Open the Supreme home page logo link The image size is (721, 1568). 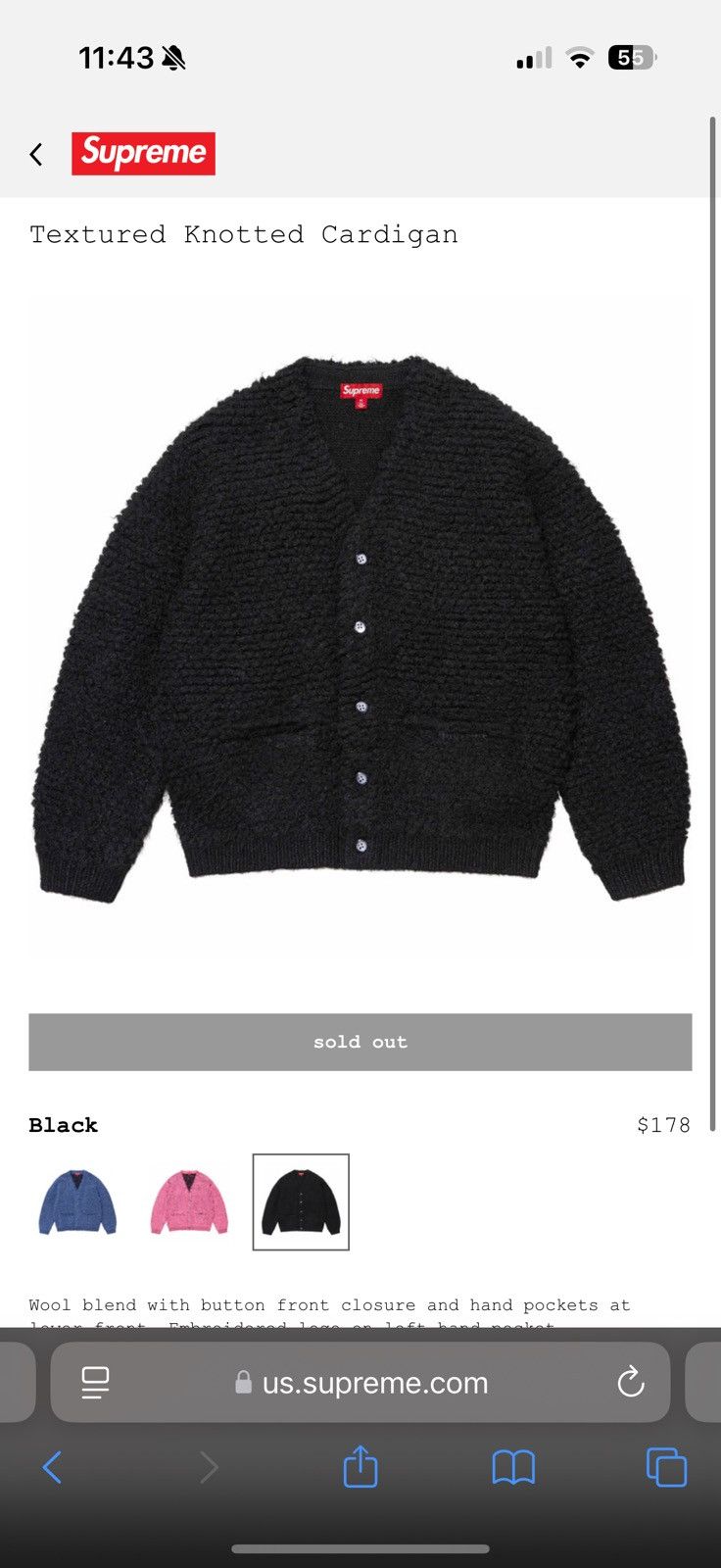point(143,154)
